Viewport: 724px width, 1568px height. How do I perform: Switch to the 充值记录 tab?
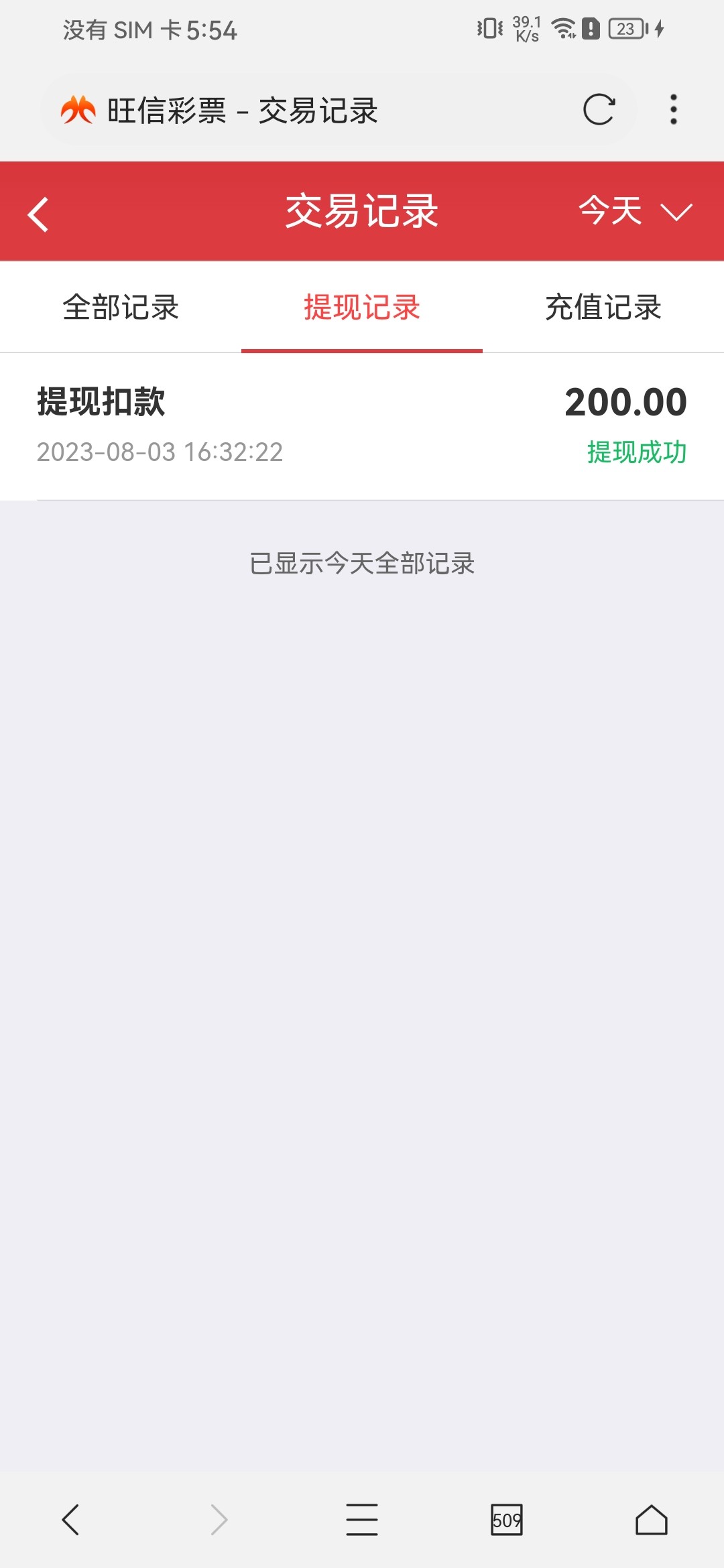[603, 308]
